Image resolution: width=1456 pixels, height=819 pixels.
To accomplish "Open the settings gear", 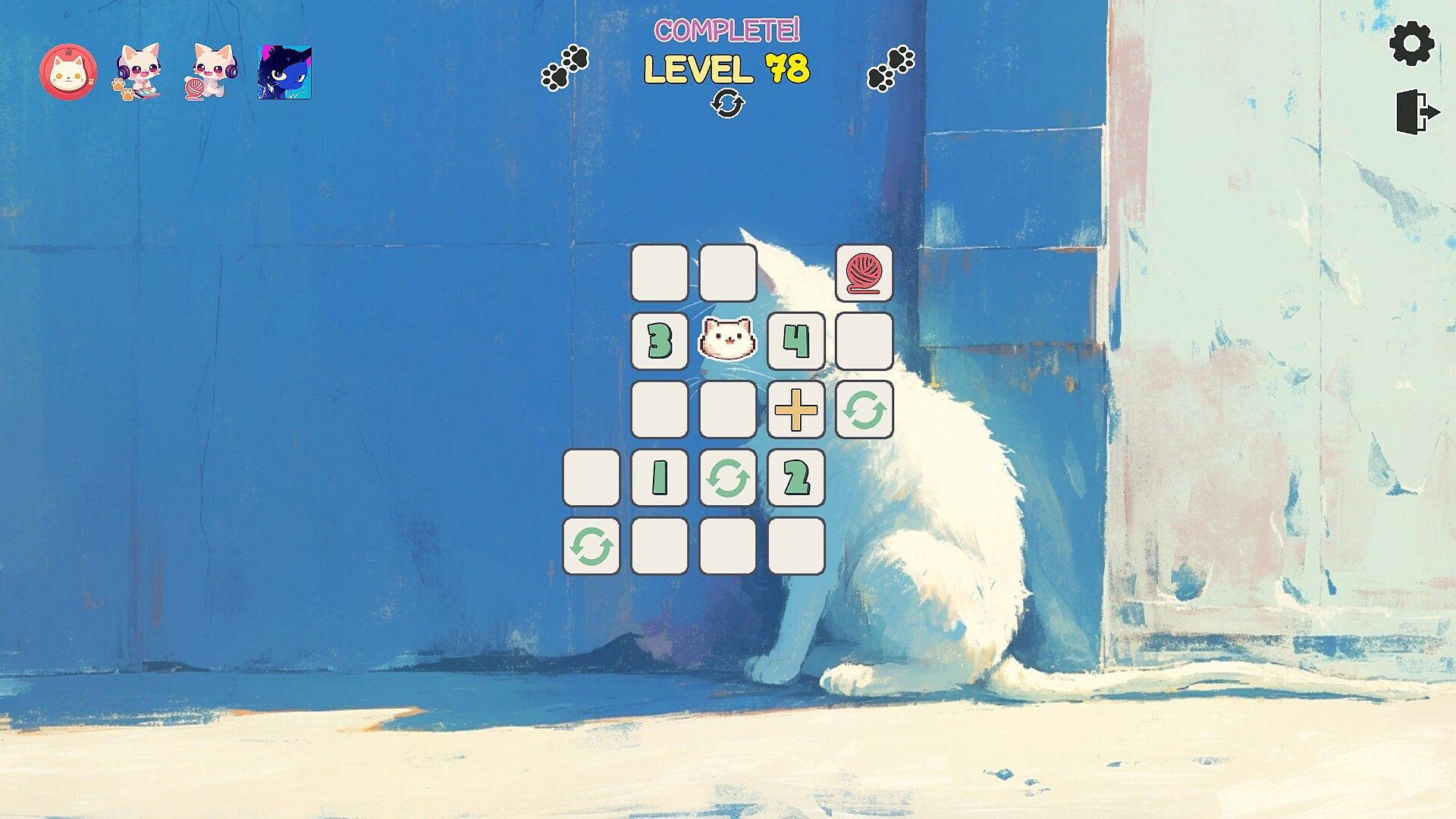I will click(x=1411, y=44).
